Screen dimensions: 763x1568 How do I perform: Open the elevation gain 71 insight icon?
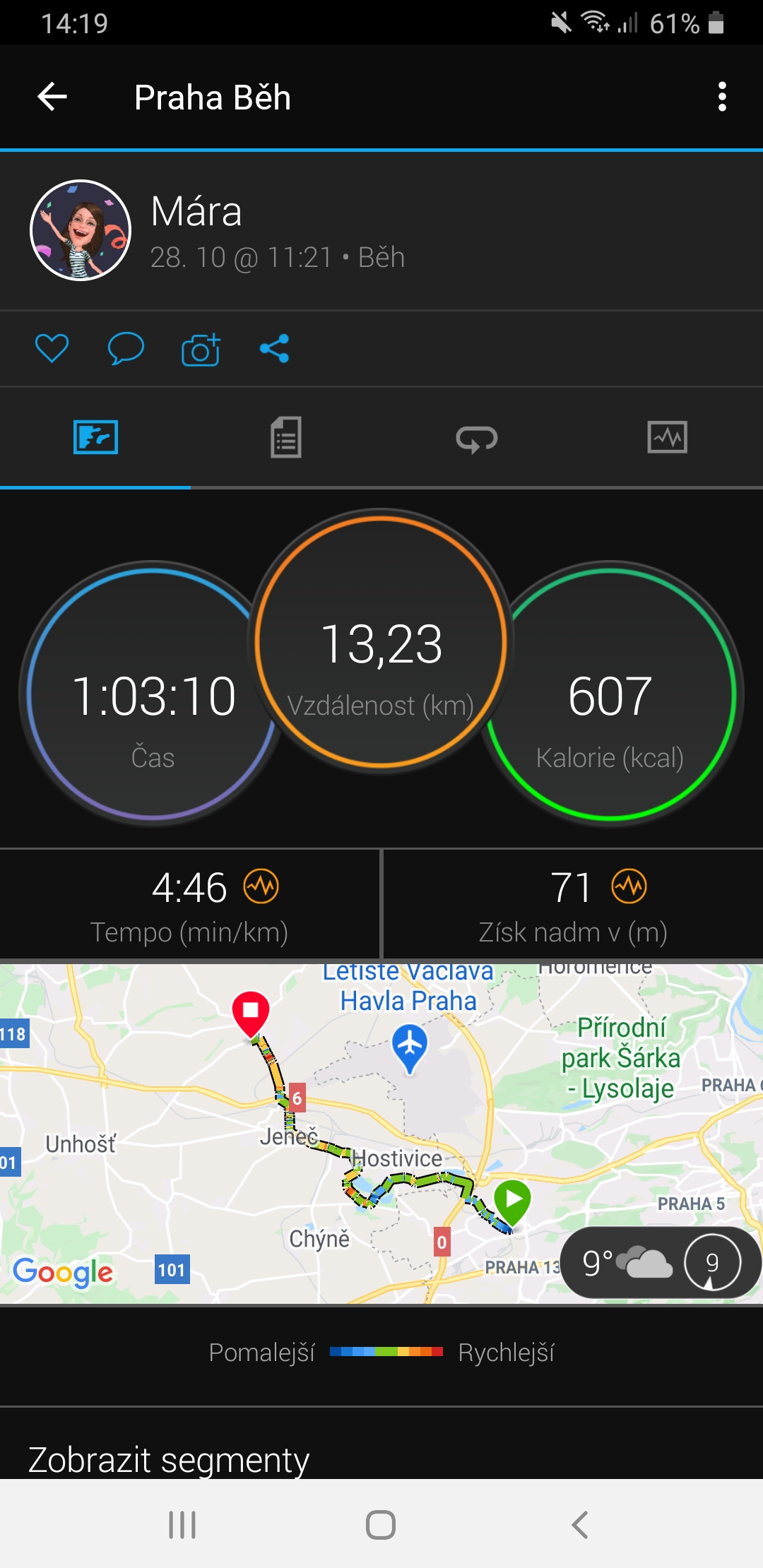(x=629, y=886)
